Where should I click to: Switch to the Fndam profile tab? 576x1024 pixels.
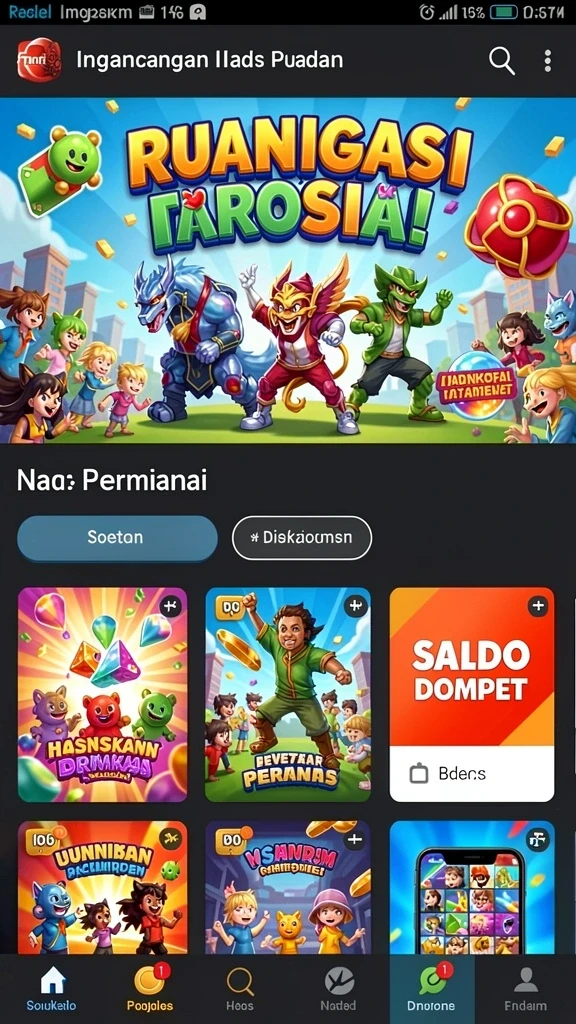click(525, 989)
